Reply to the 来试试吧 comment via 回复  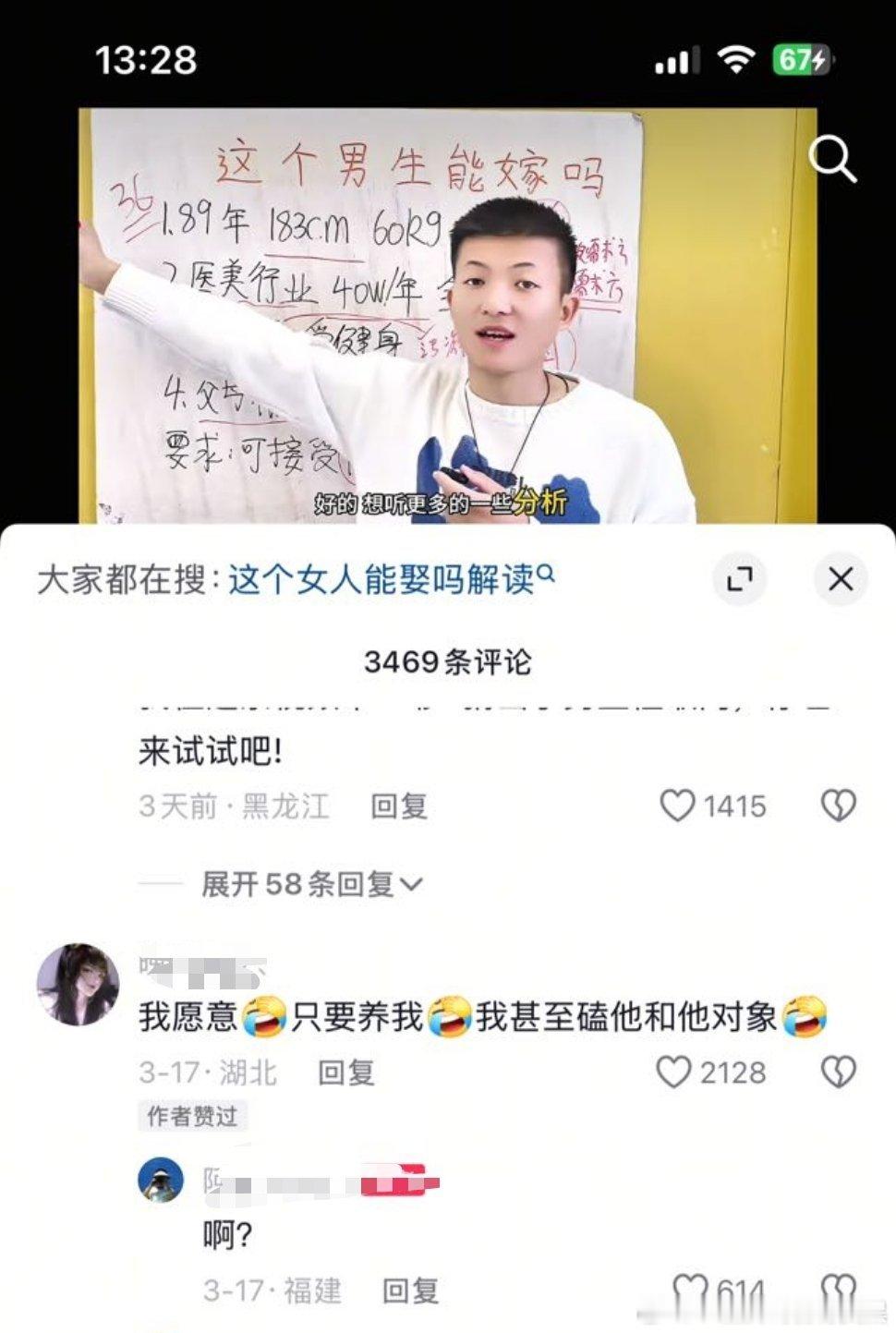pos(399,807)
